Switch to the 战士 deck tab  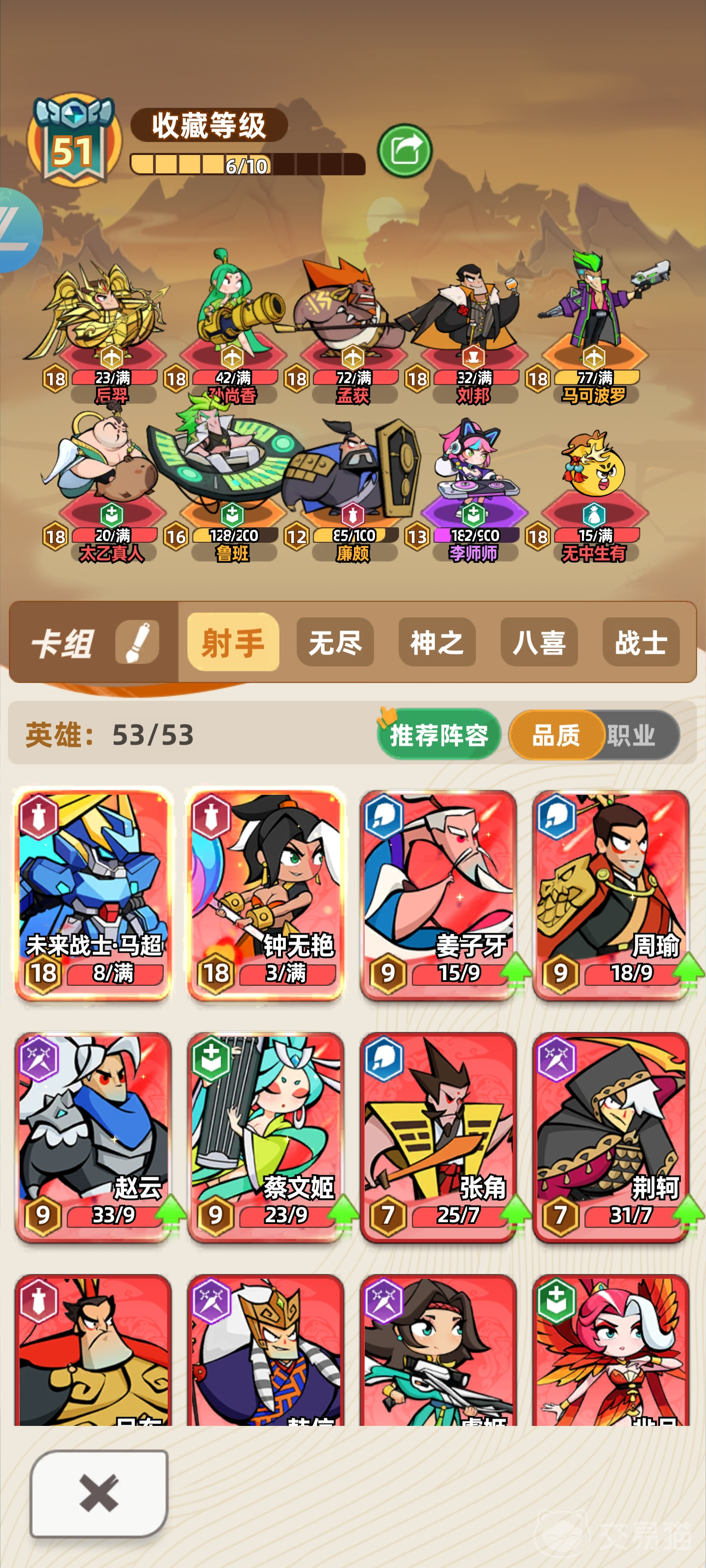coord(640,642)
